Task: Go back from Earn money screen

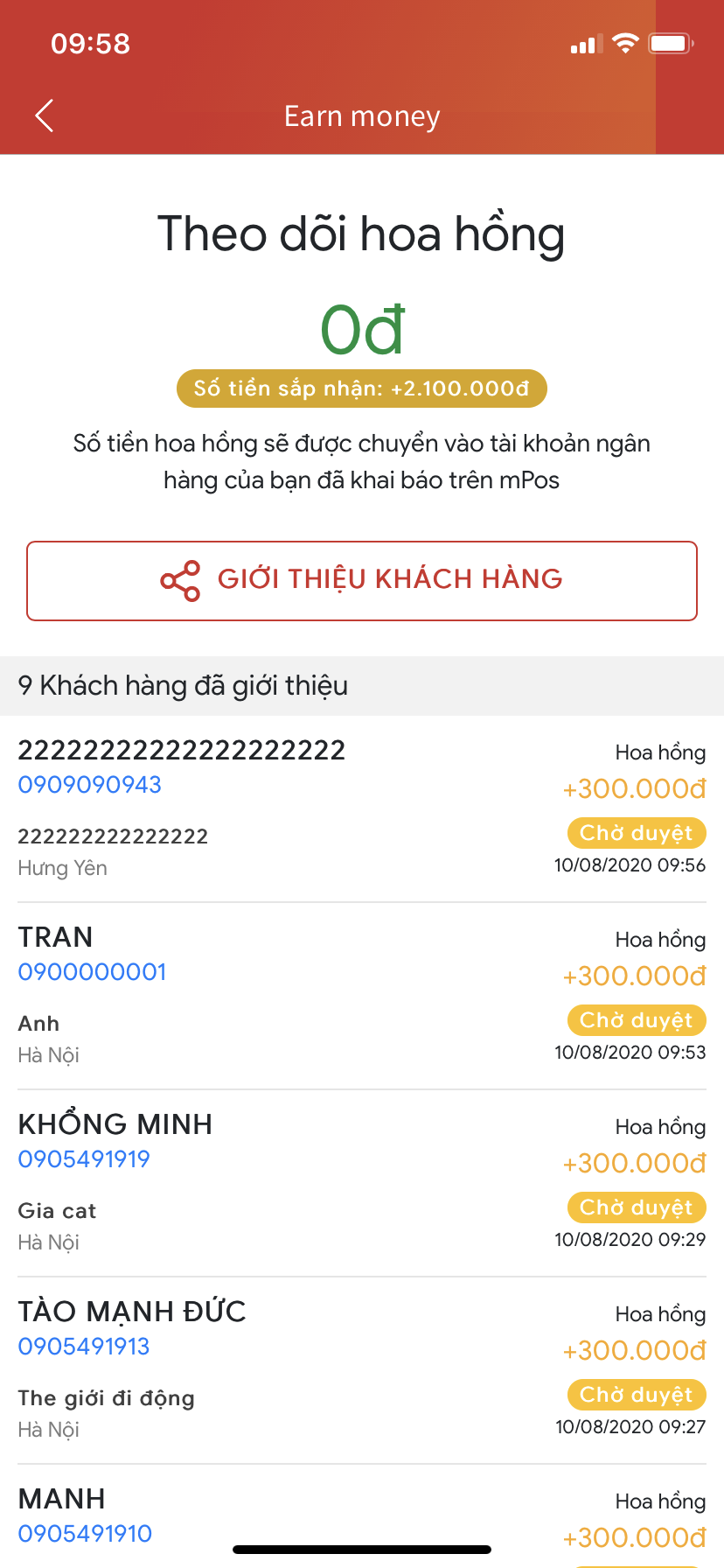Action: coord(45,115)
